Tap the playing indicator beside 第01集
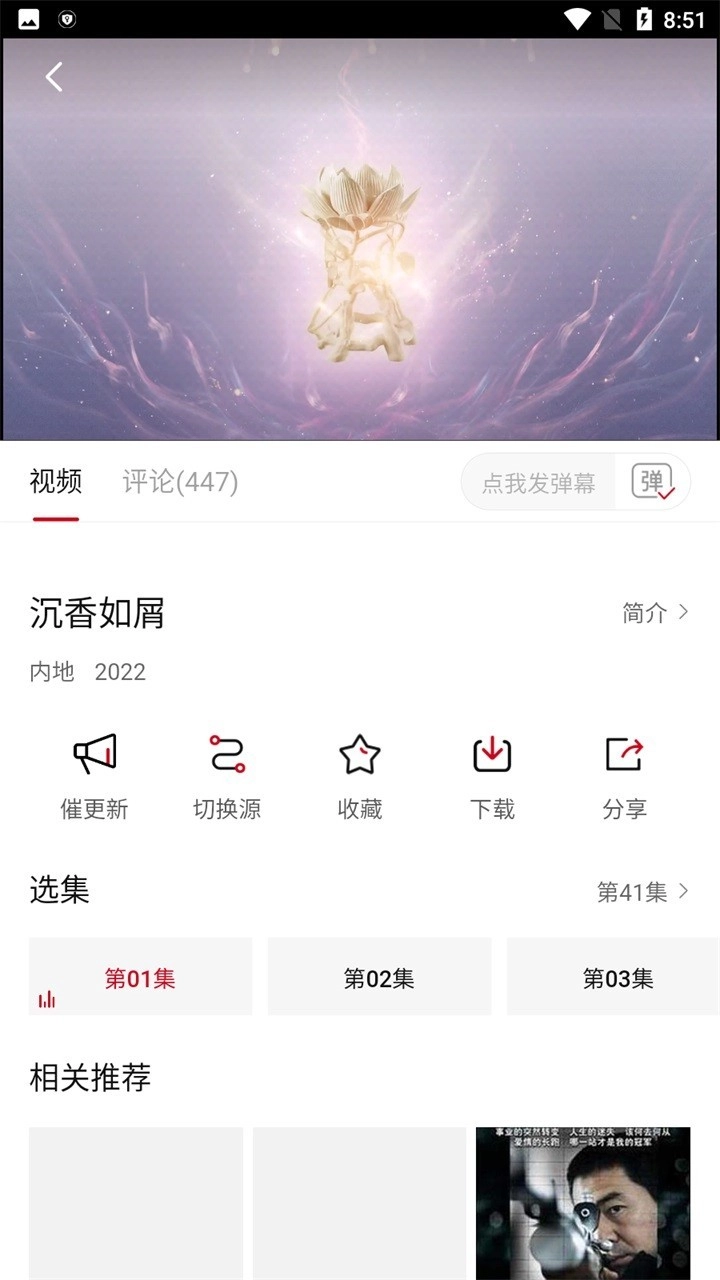 [48, 999]
